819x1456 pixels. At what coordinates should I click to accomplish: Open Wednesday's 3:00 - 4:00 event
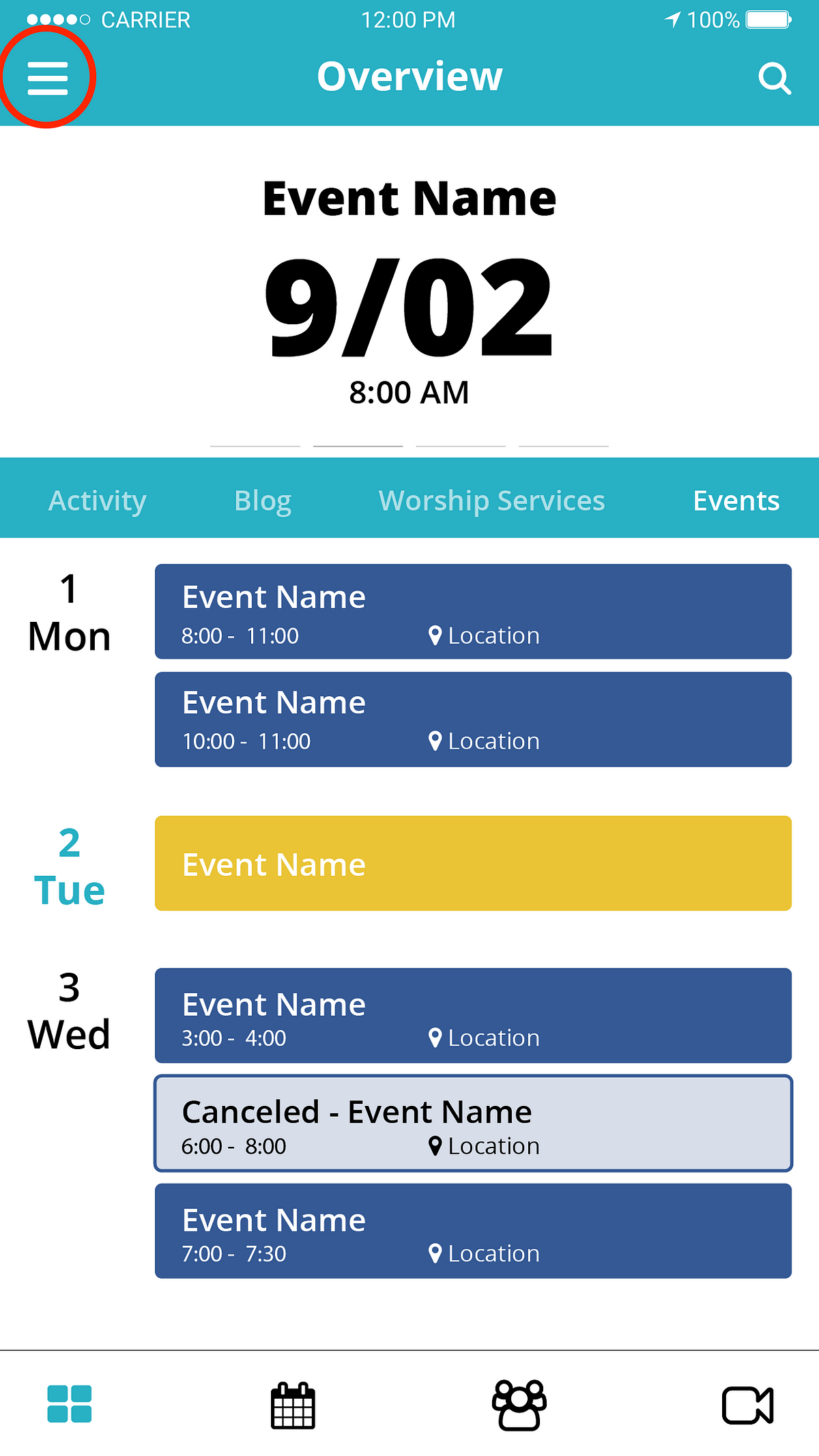point(473,1015)
